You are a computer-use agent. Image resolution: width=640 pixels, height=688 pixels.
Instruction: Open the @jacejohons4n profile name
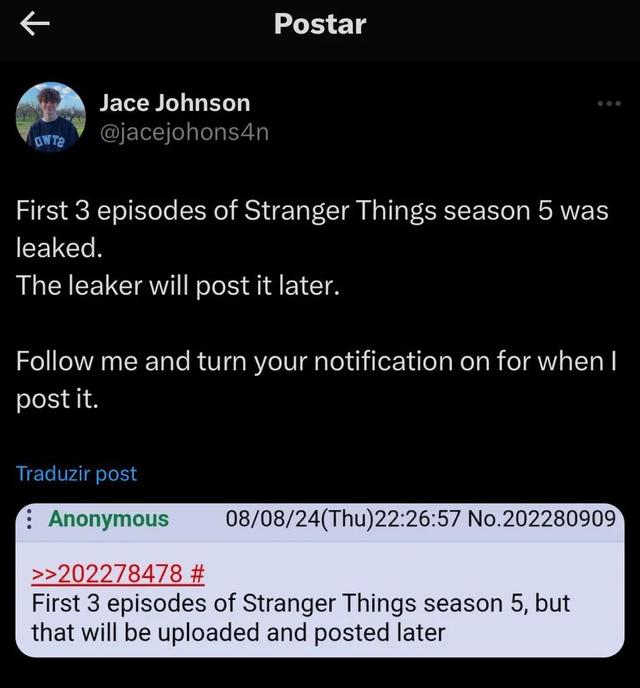pyautogui.click(x=184, y=132)
